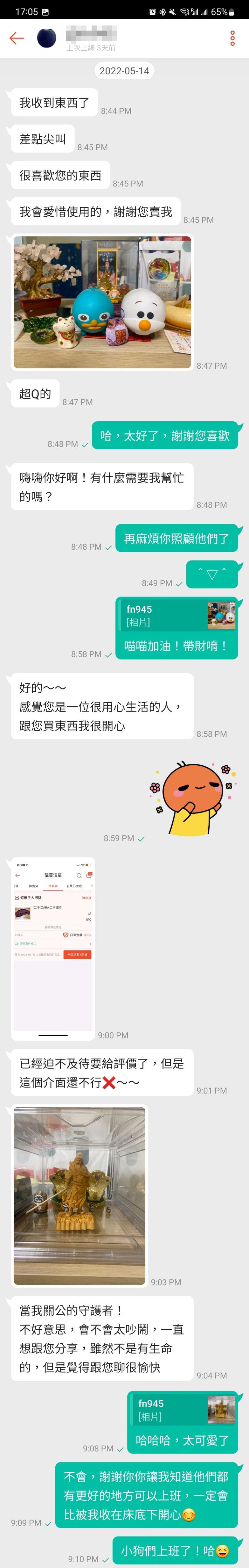Viewport: 249px width, 1568px height.
Task: View the golden Guan Gong statue photo
Action: tap(80, 1195)
